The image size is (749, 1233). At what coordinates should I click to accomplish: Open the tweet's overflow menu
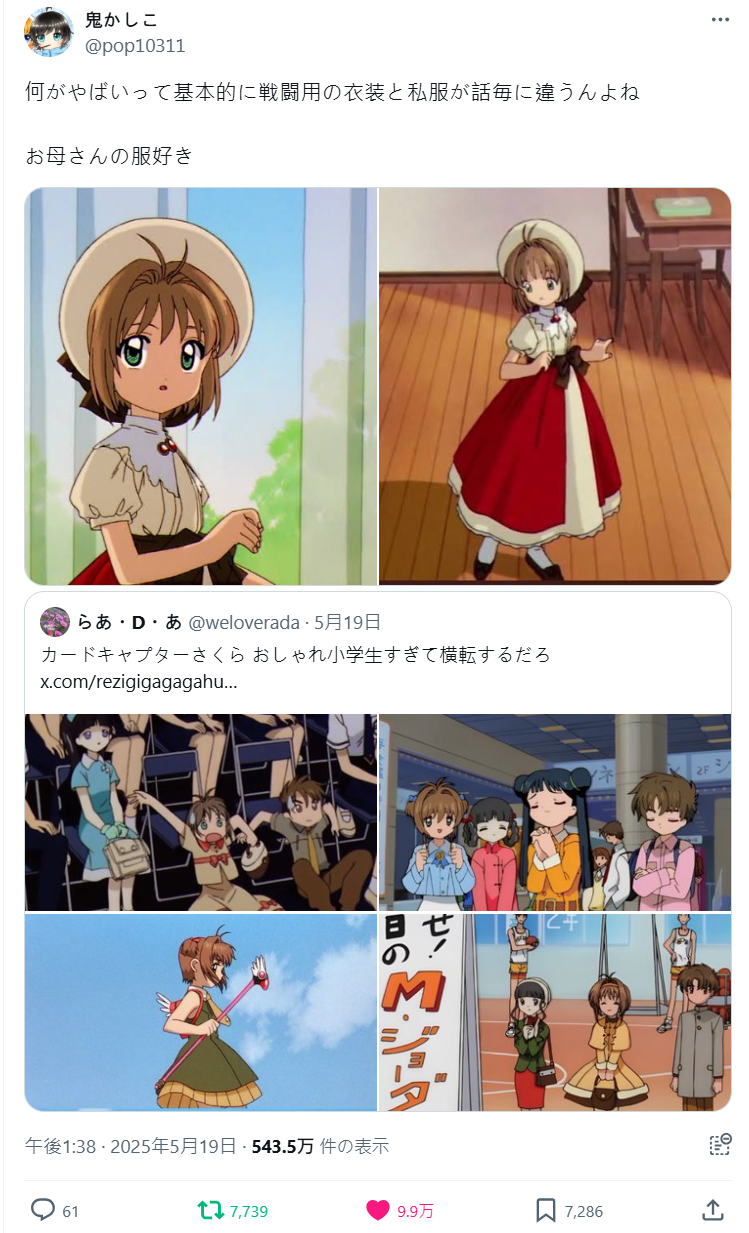click(x=720, y=20)
